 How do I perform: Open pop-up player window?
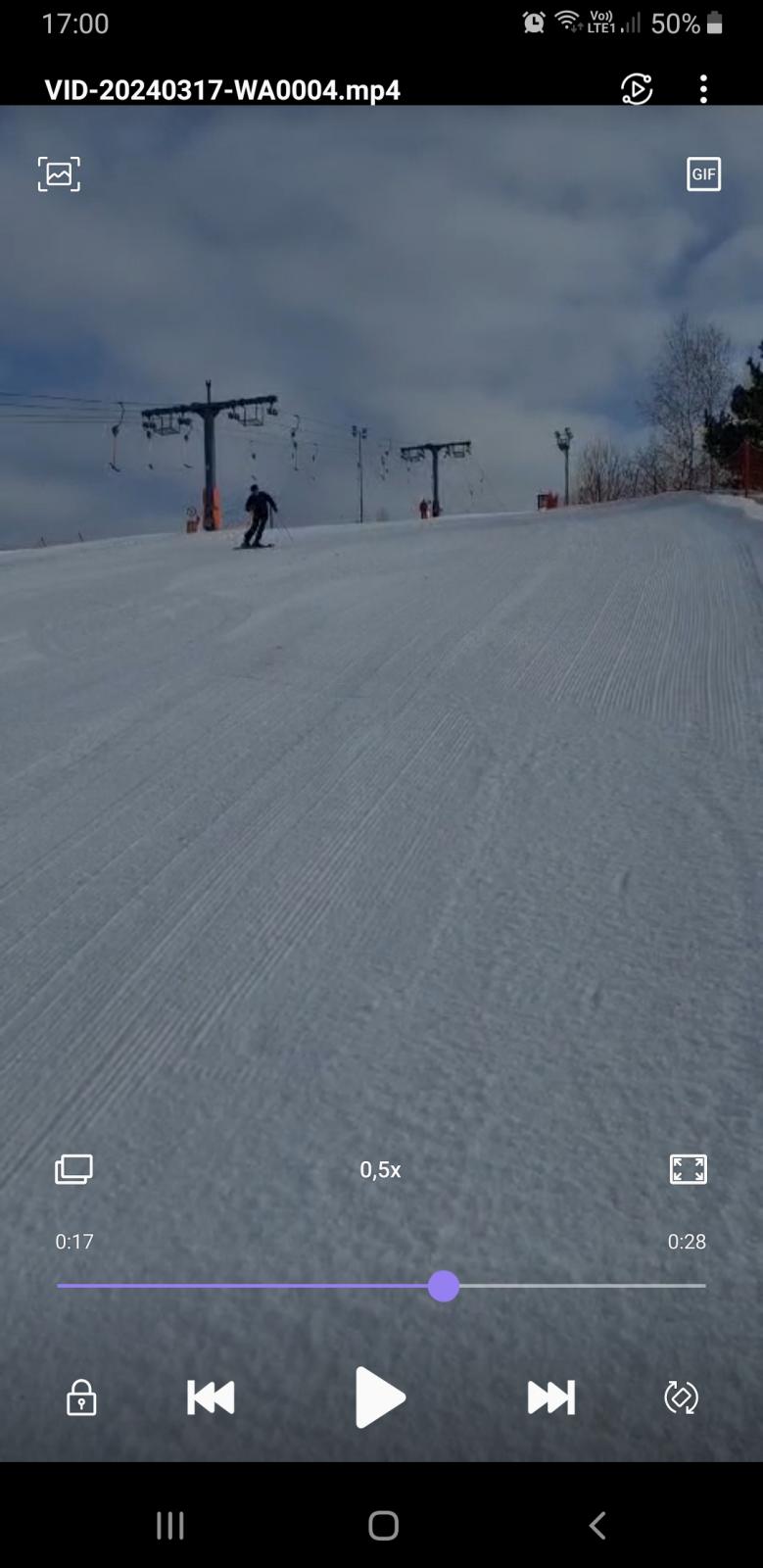point(73,1169)
